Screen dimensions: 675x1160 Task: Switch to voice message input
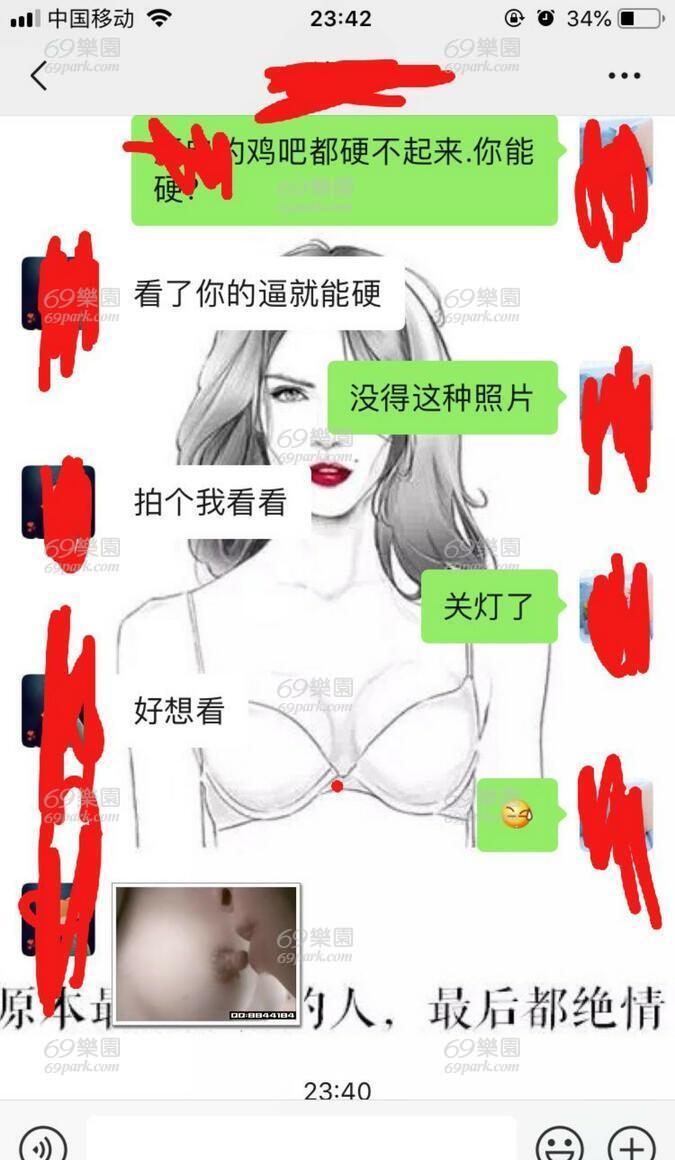(42, 1144)
